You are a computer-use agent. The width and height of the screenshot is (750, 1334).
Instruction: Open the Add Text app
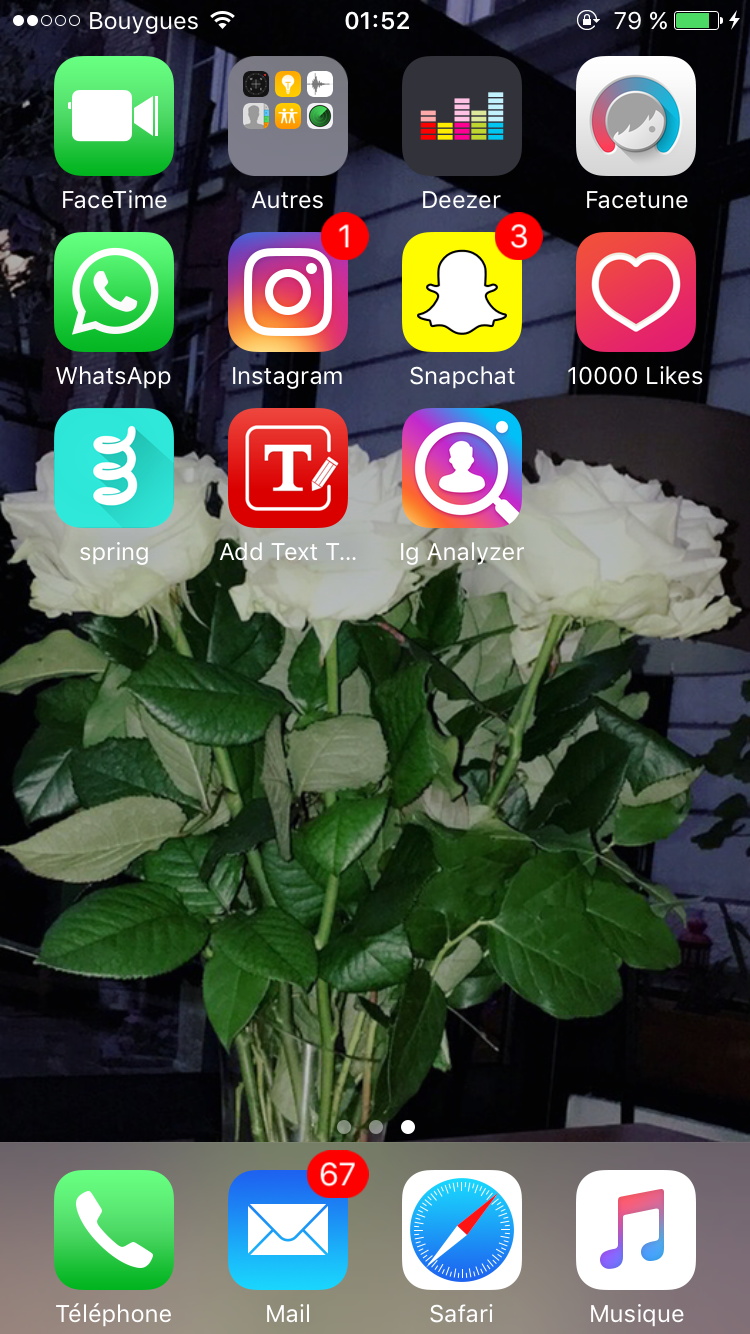pos(288,468)
